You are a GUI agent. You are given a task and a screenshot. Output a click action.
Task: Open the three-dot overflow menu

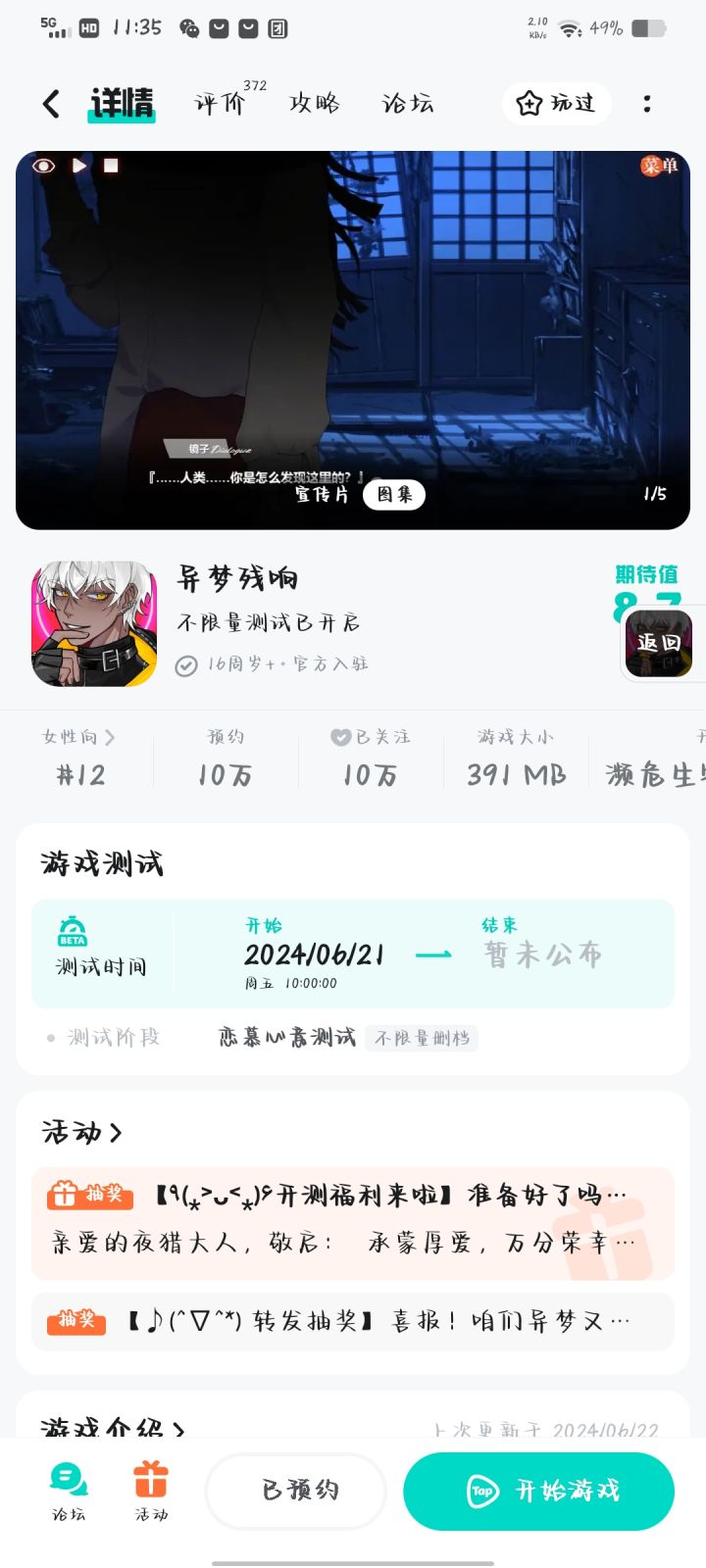[647, 104]
